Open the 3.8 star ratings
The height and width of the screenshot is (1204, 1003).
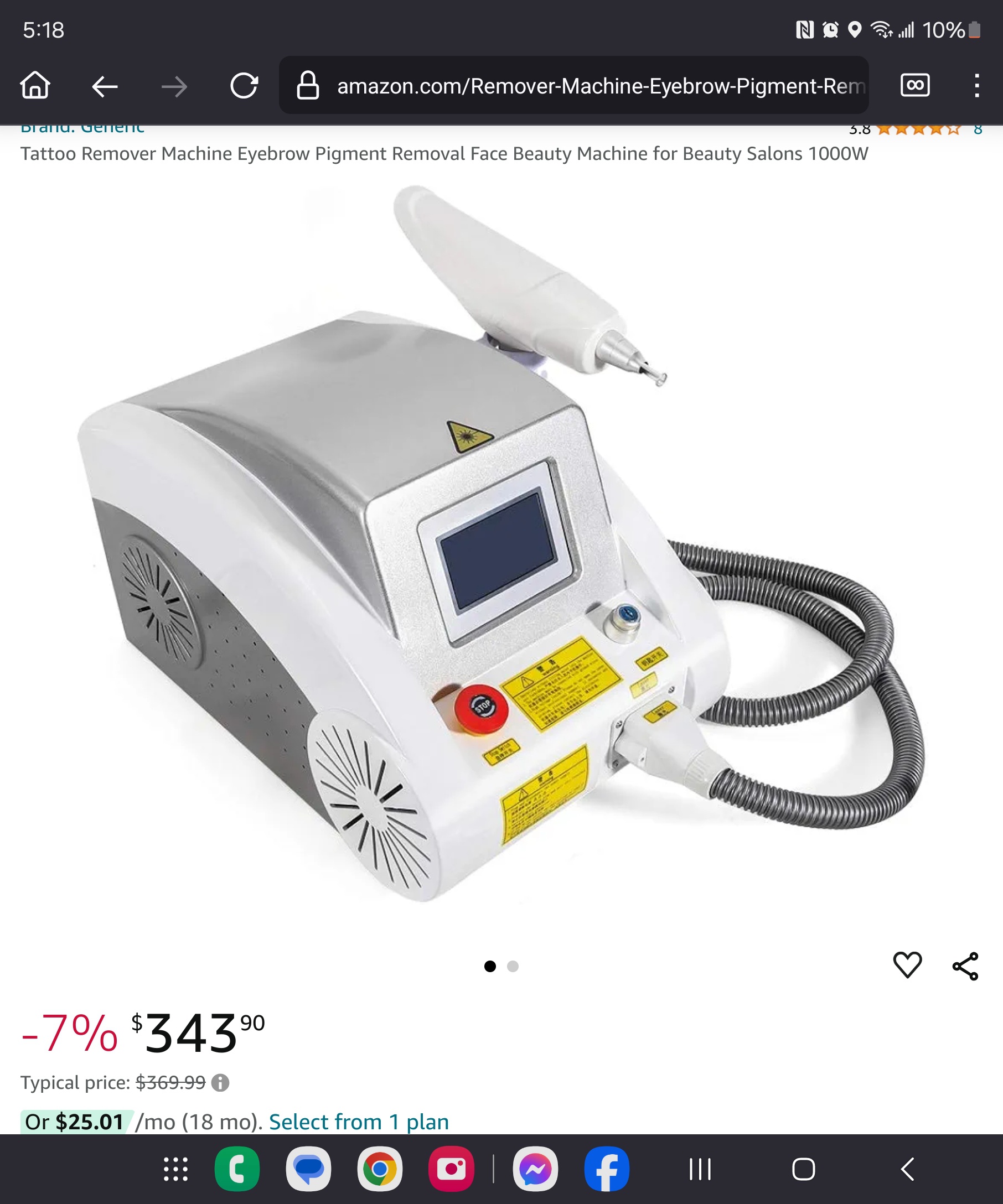pos(918,129)
